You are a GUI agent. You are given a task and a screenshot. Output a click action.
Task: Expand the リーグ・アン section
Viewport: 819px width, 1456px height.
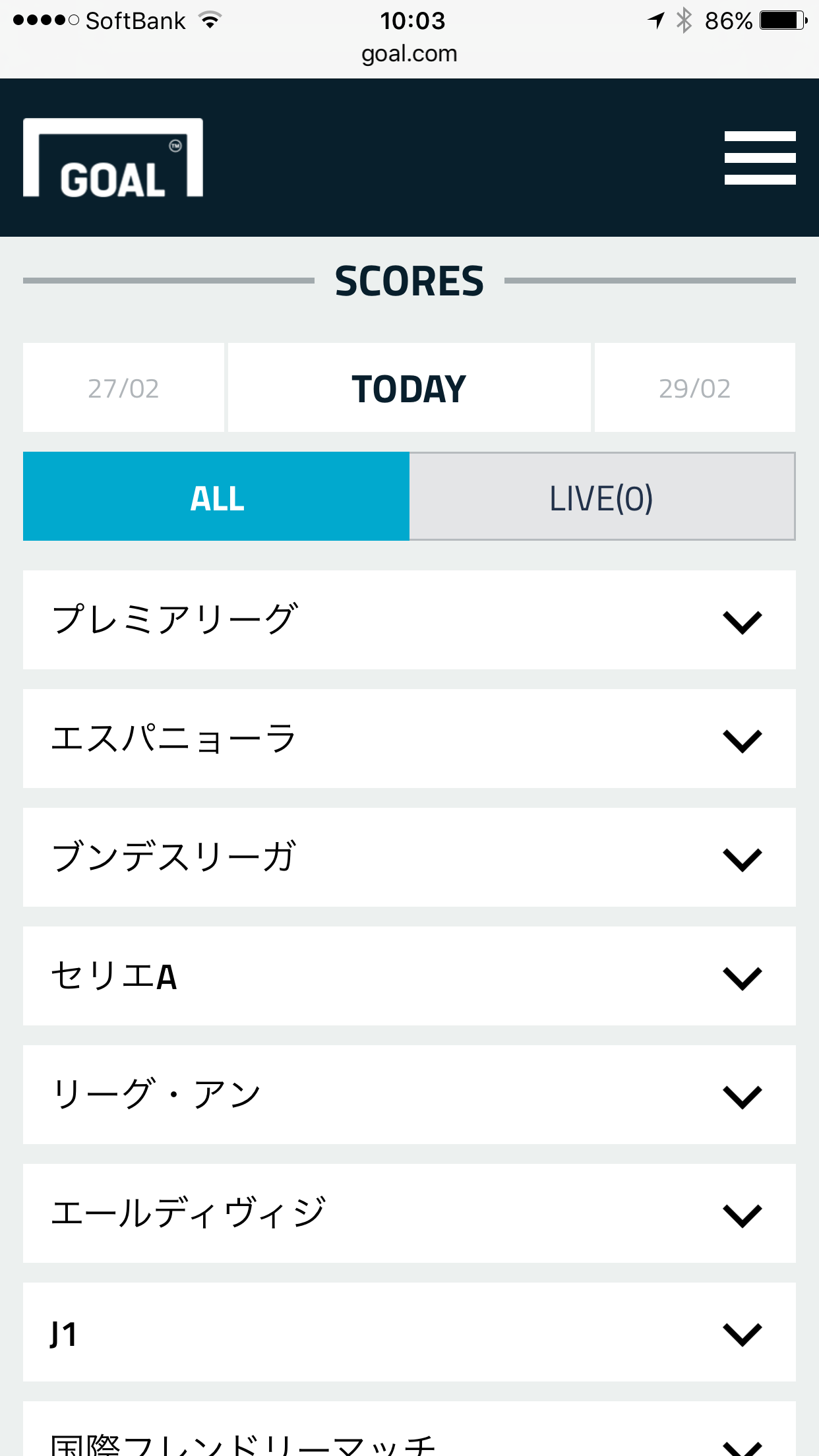pyautogui.click(x=409, y=1095)
